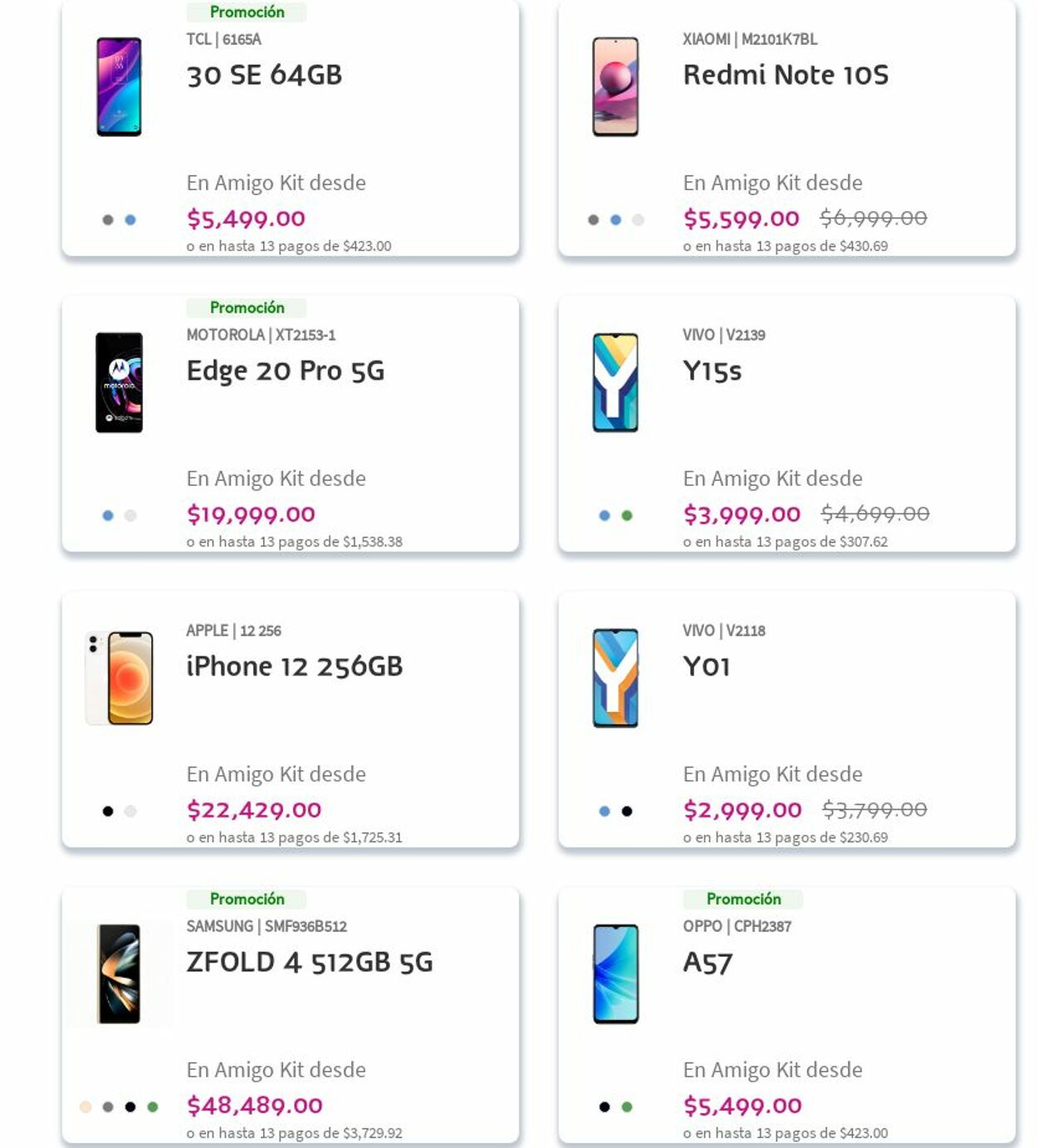View the Motorola Edge 20 Pro 5G card
The width and height of the screenshot is (1038, 1148).
click(285, 371)
